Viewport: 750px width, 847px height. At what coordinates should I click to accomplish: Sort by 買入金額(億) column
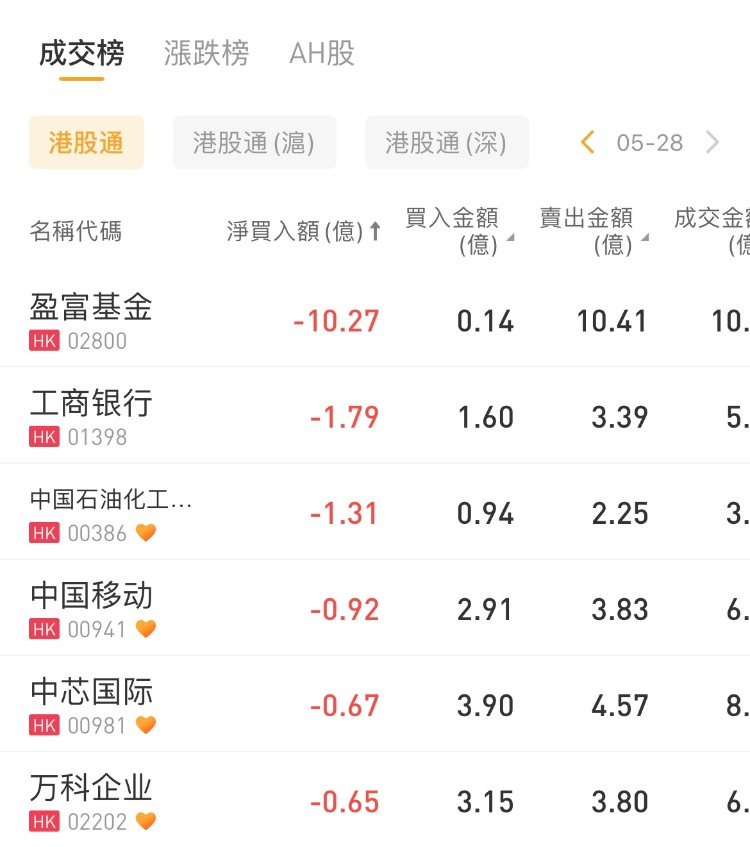click(x=459, y=231)
